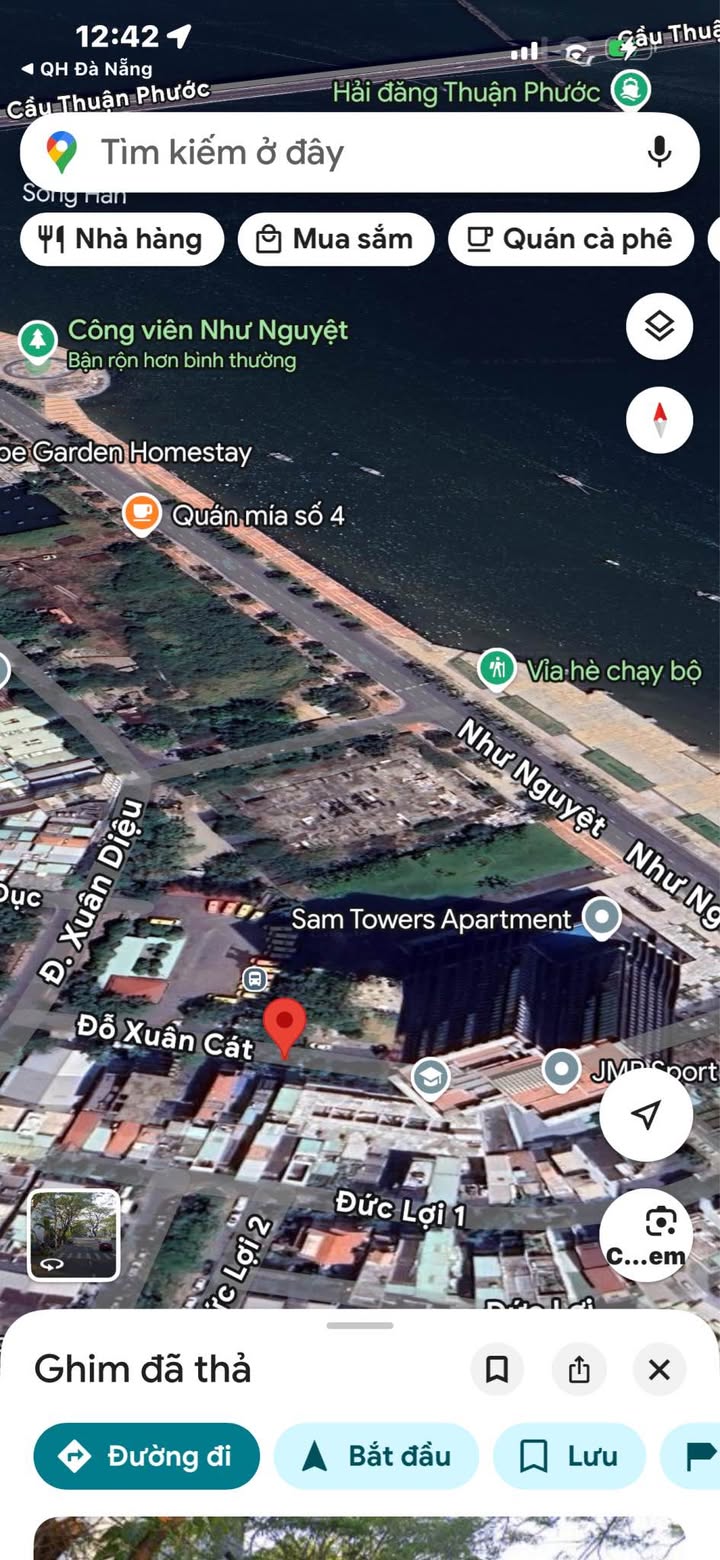
Task: Share the dropped pin location
Action: click(579, 1369)
